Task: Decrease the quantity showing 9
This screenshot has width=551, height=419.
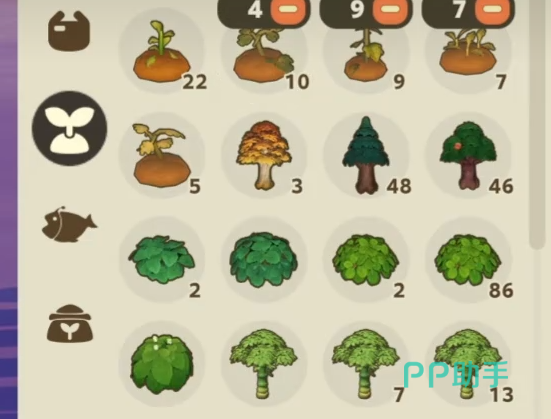Action: click(392, 11)
